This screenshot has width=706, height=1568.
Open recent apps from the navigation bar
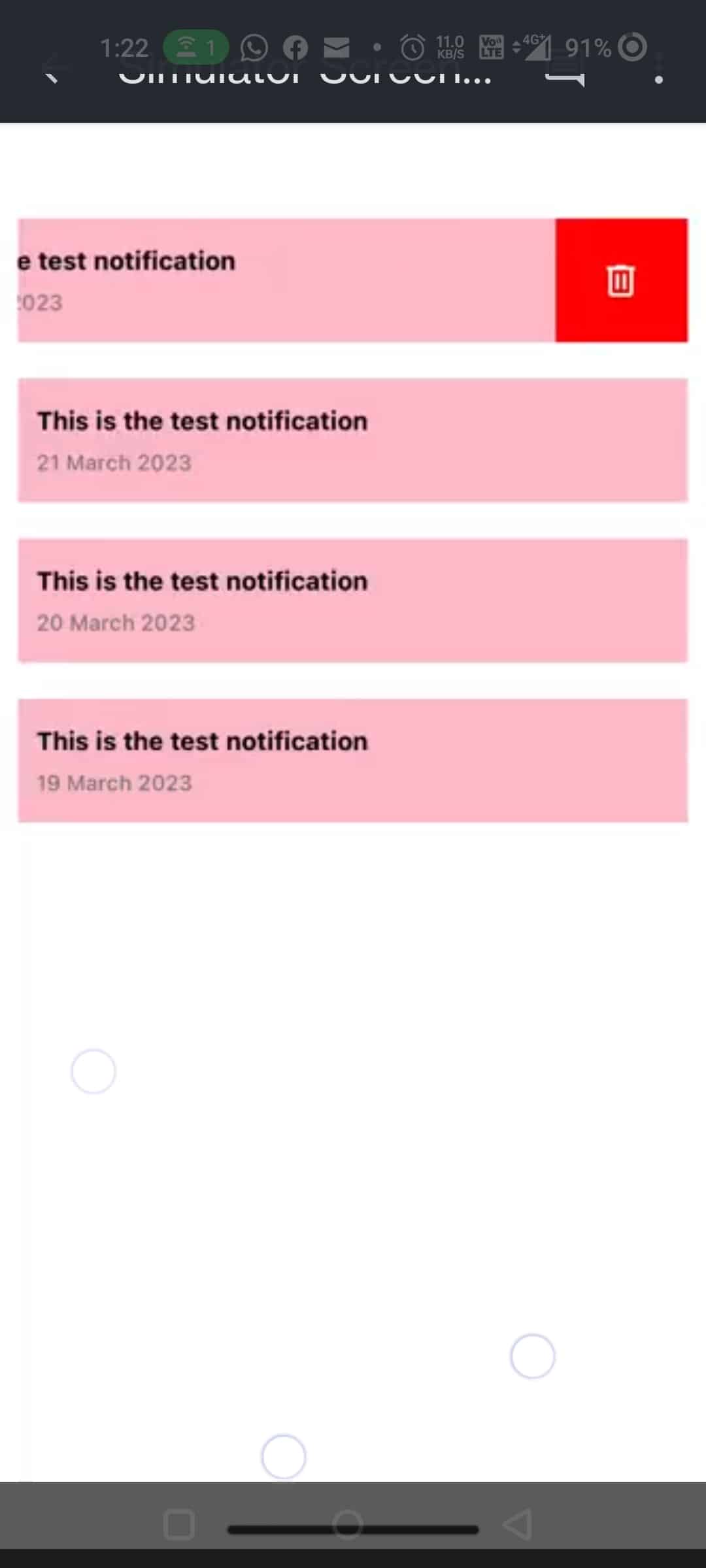[x=178, y=1525]
